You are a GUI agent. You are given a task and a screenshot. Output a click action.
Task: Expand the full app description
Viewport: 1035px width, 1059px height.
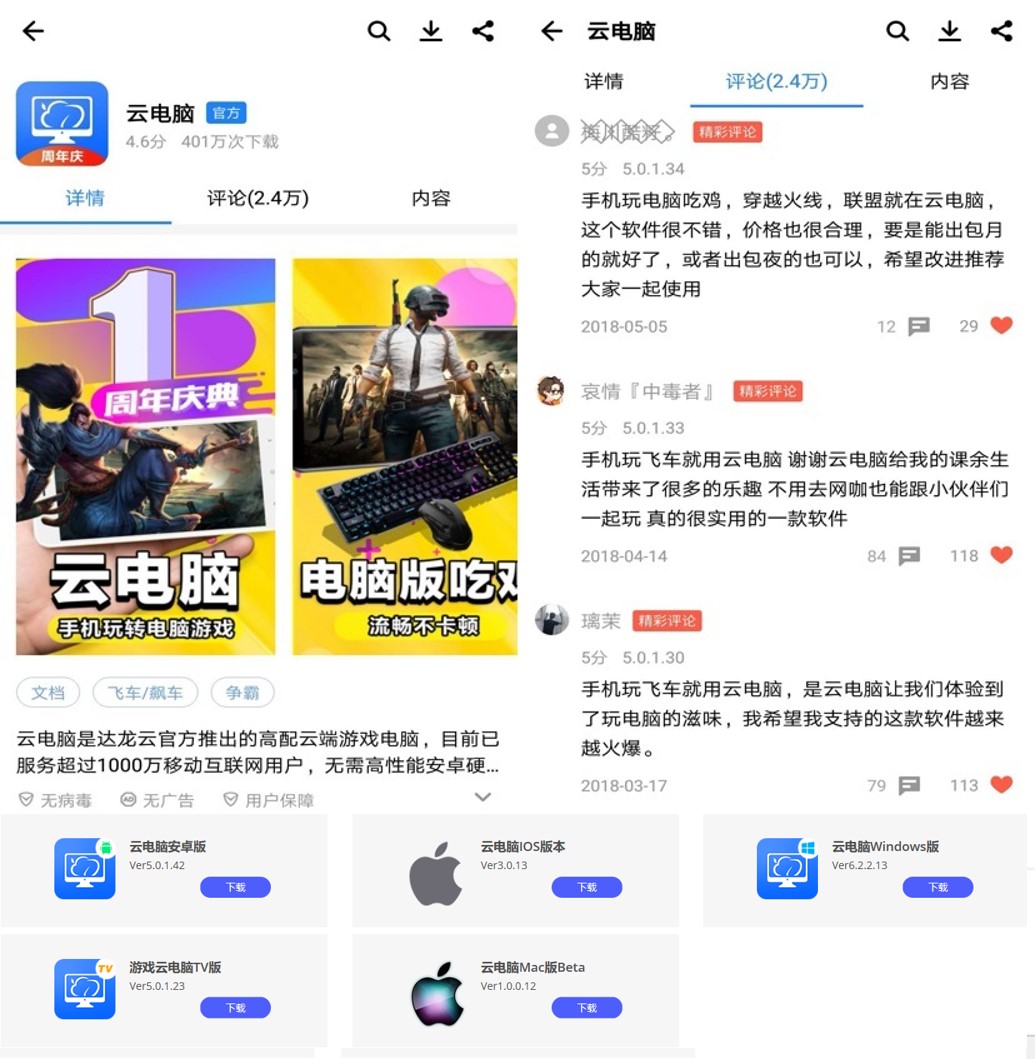tap(483, 797)
